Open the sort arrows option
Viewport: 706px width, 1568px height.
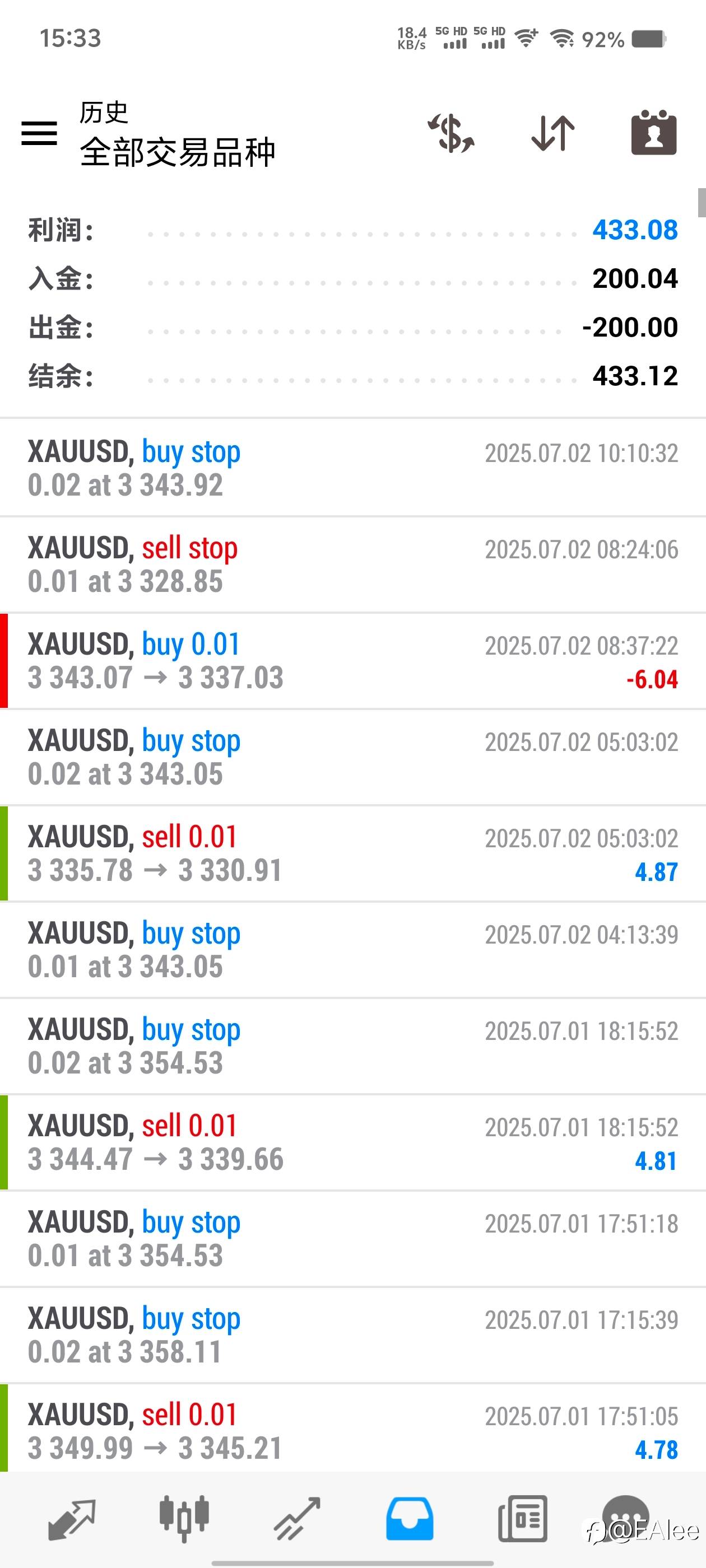552,133
